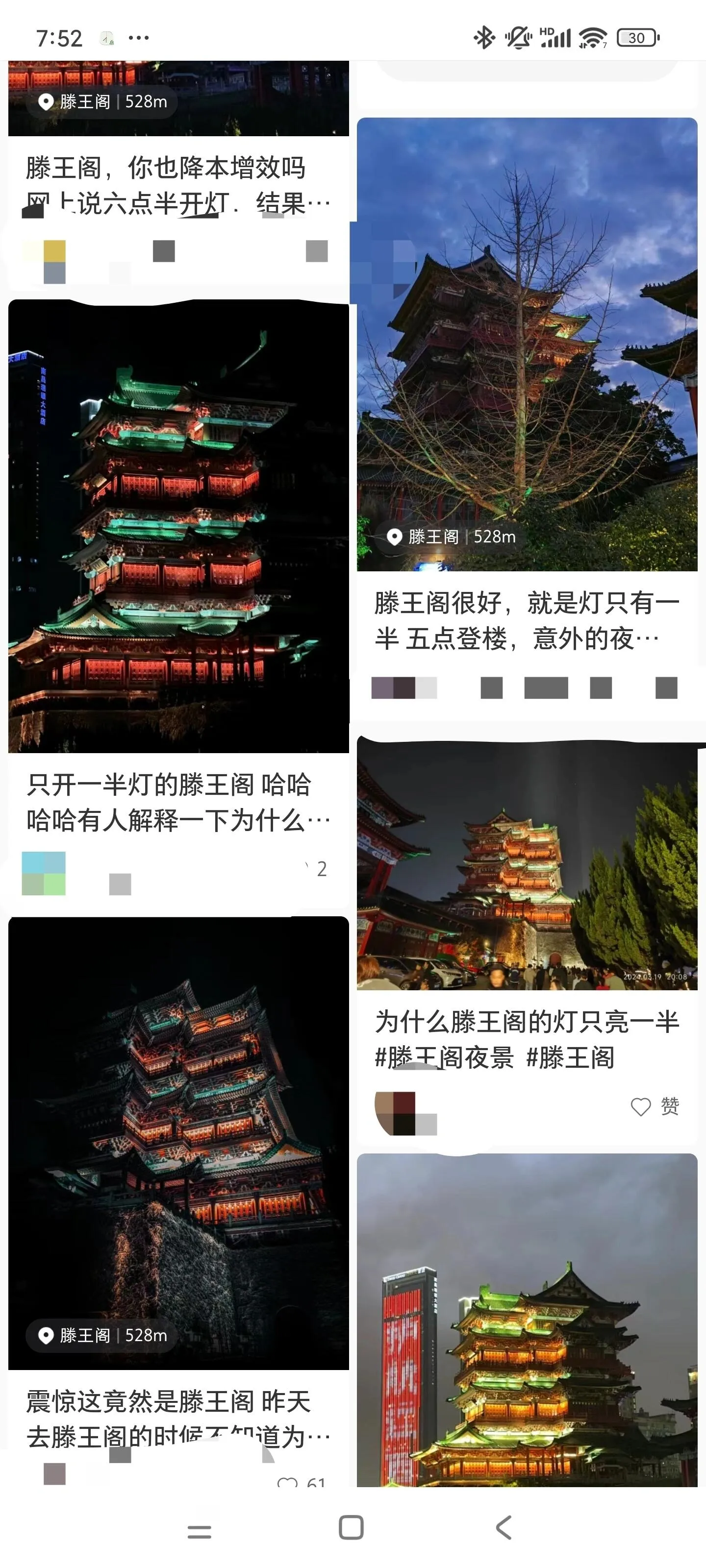This screenshot has width=706, height=1568.
Task: Open the post '只开一半灯的滕王阁'
Action: point(176,801)
